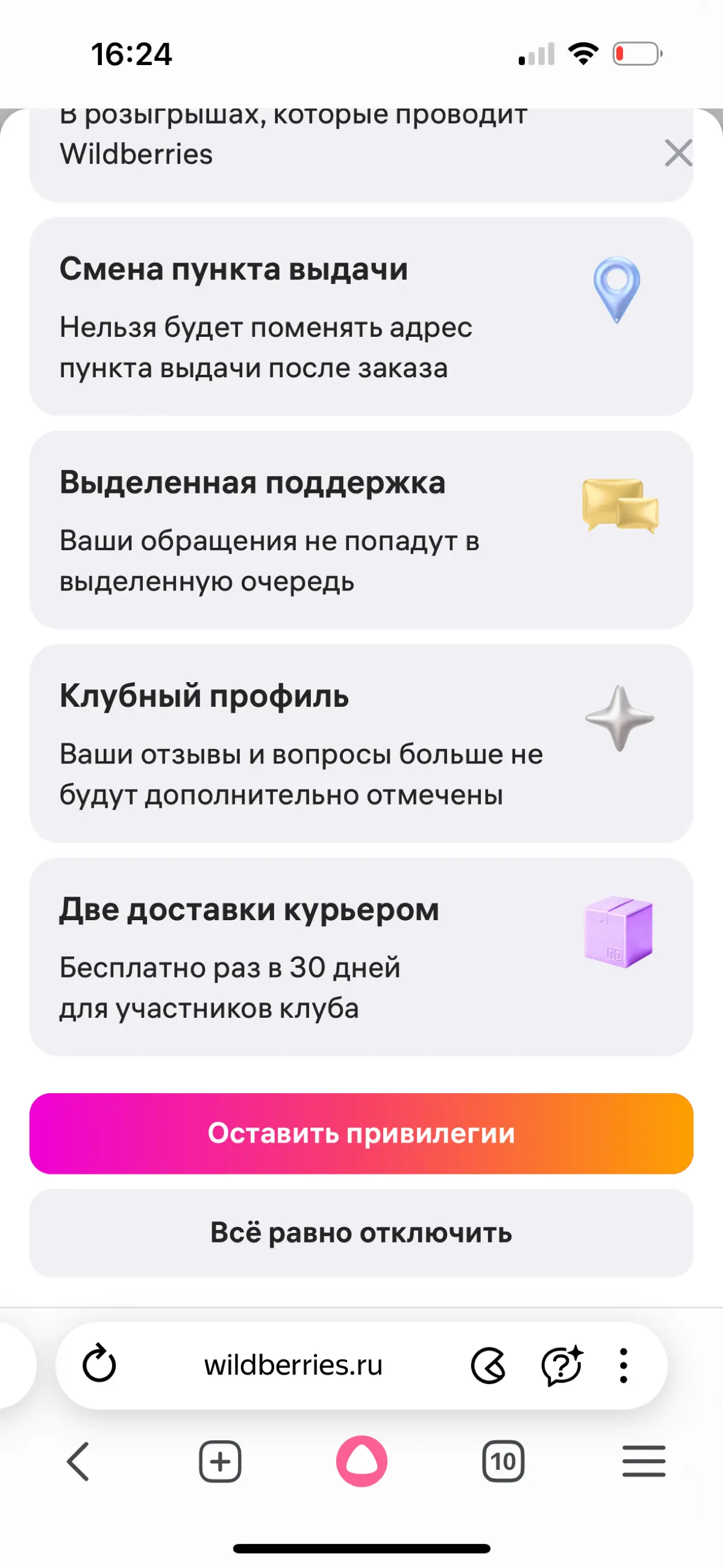Dismiss the dialog with the X

[678, 153]
